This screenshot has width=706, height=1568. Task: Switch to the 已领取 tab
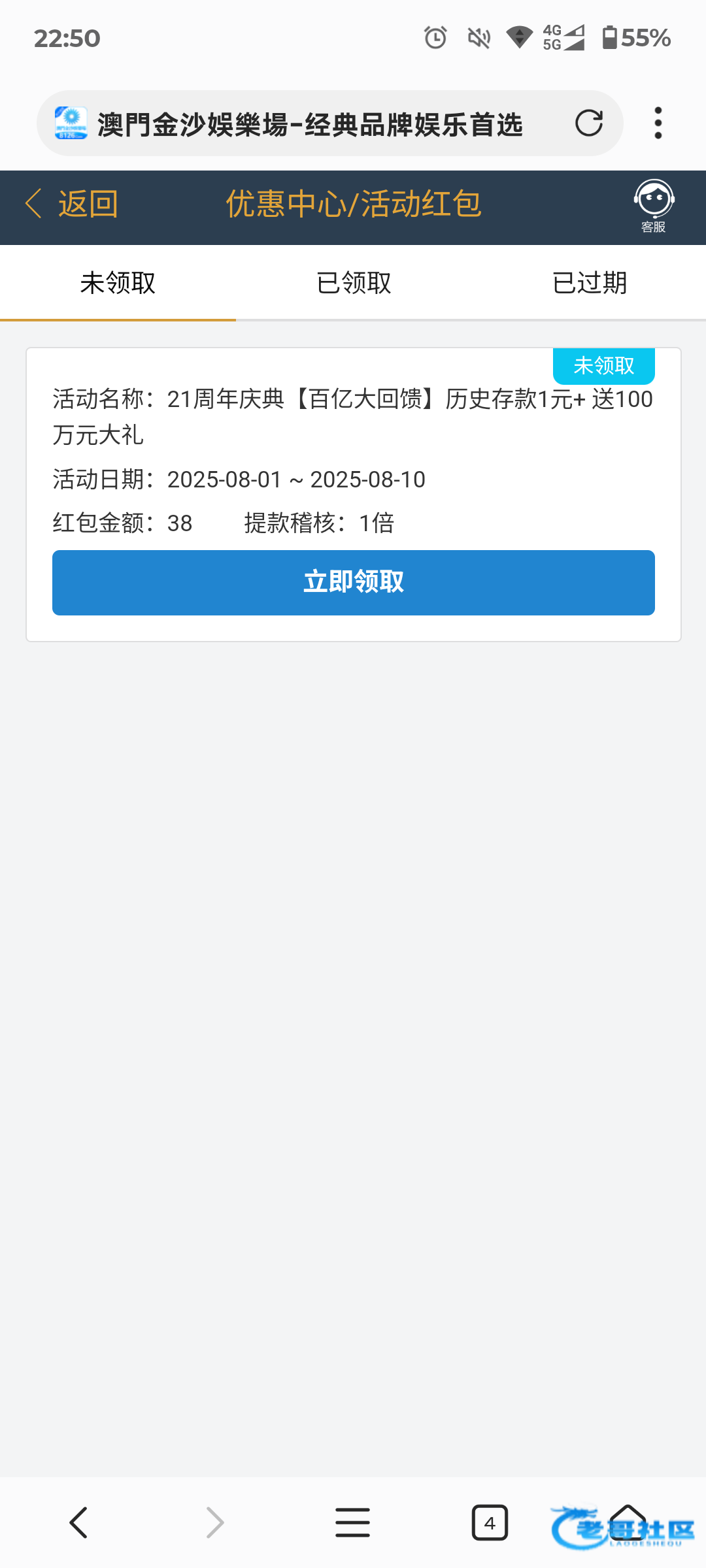(x=353, y=283)
